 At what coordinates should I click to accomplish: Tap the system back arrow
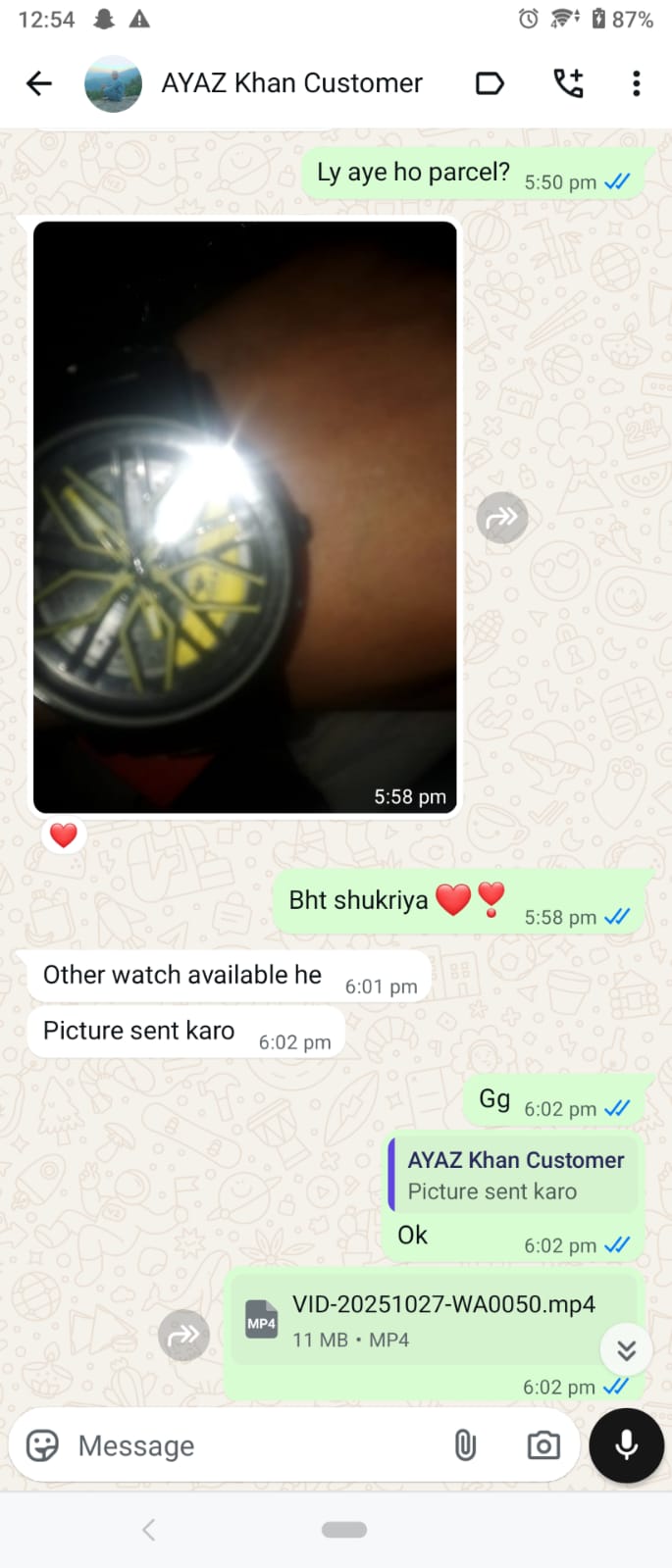(x=149, y=1529)
